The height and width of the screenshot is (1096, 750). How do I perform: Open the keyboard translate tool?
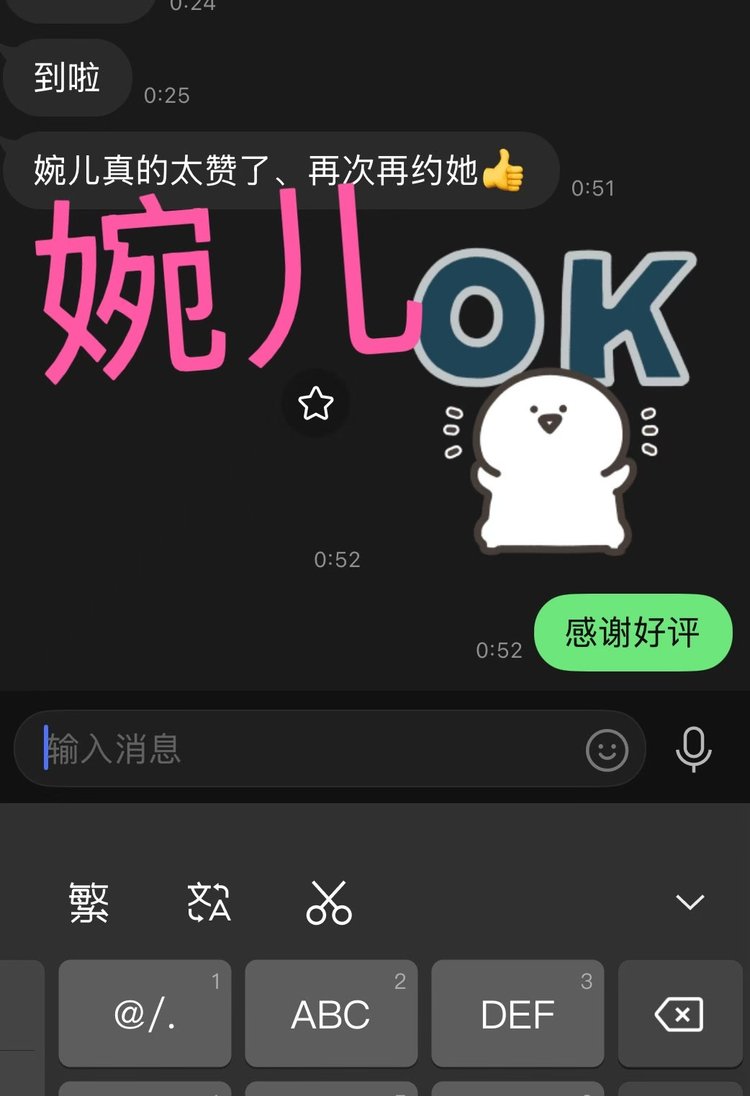pos(209,903)
